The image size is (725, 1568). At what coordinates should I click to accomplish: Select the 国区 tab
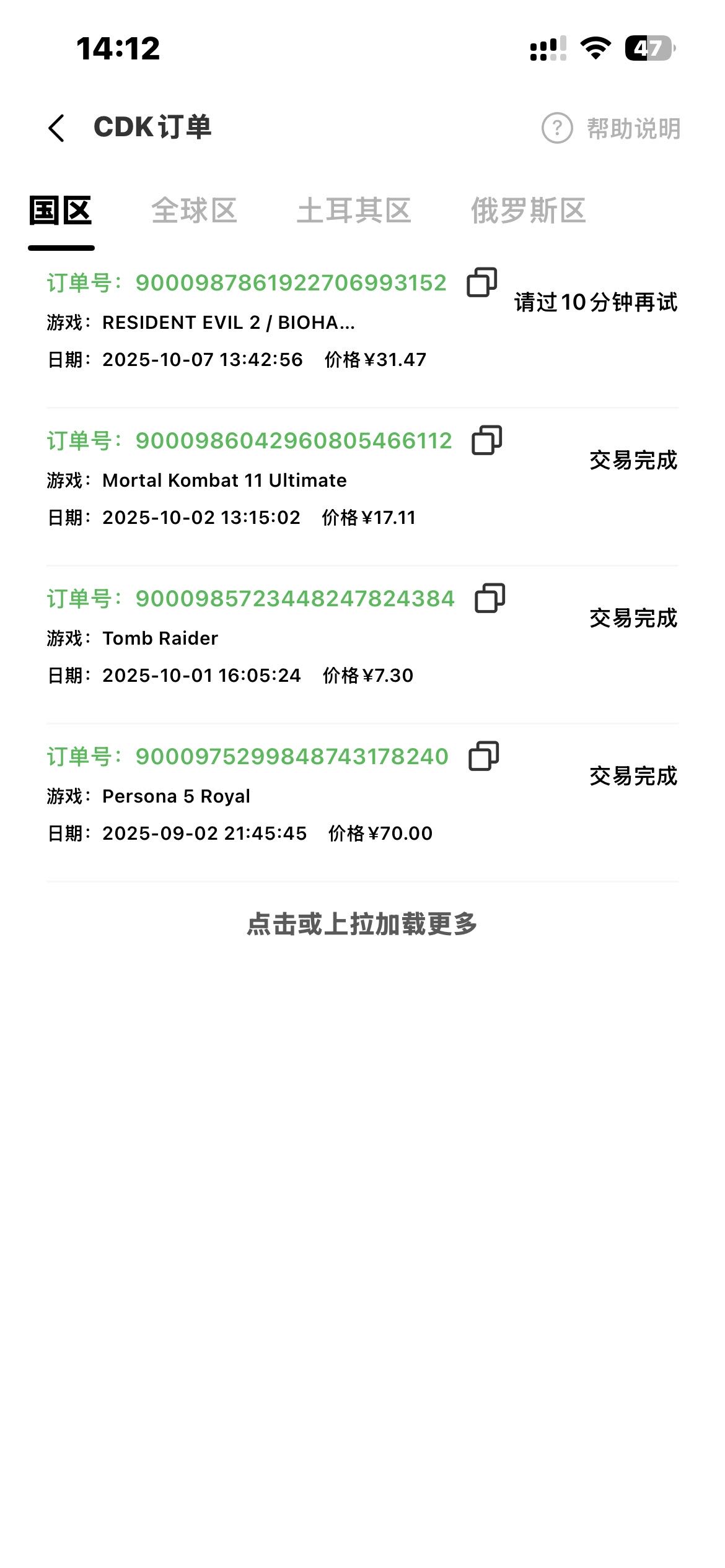[61, 211]
